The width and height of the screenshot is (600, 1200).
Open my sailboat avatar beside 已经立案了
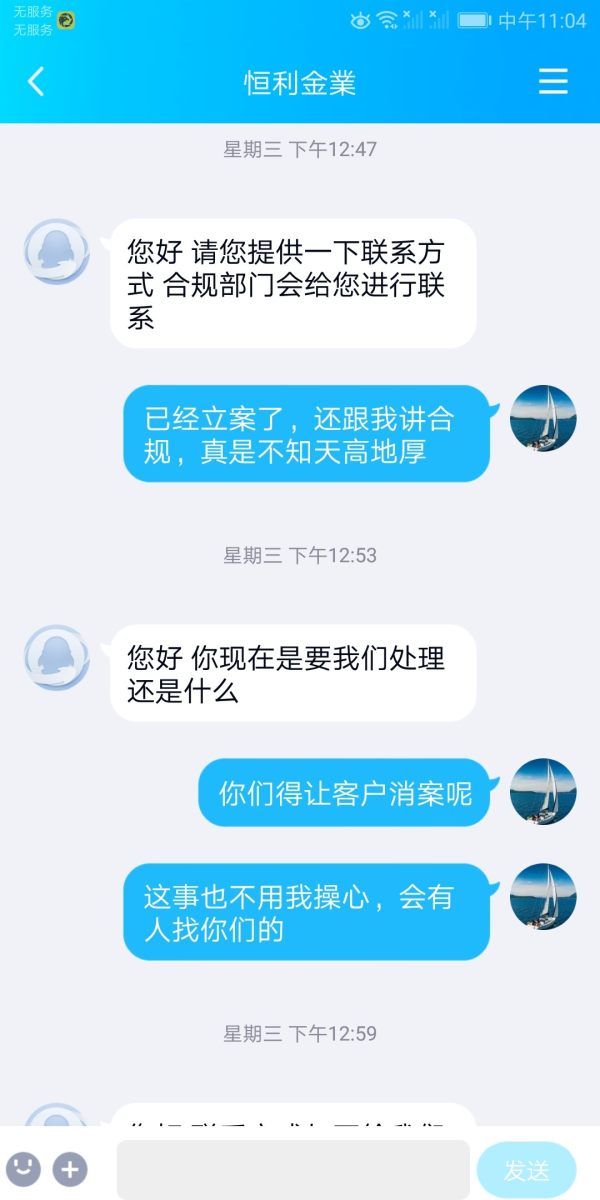click(543, 418)
